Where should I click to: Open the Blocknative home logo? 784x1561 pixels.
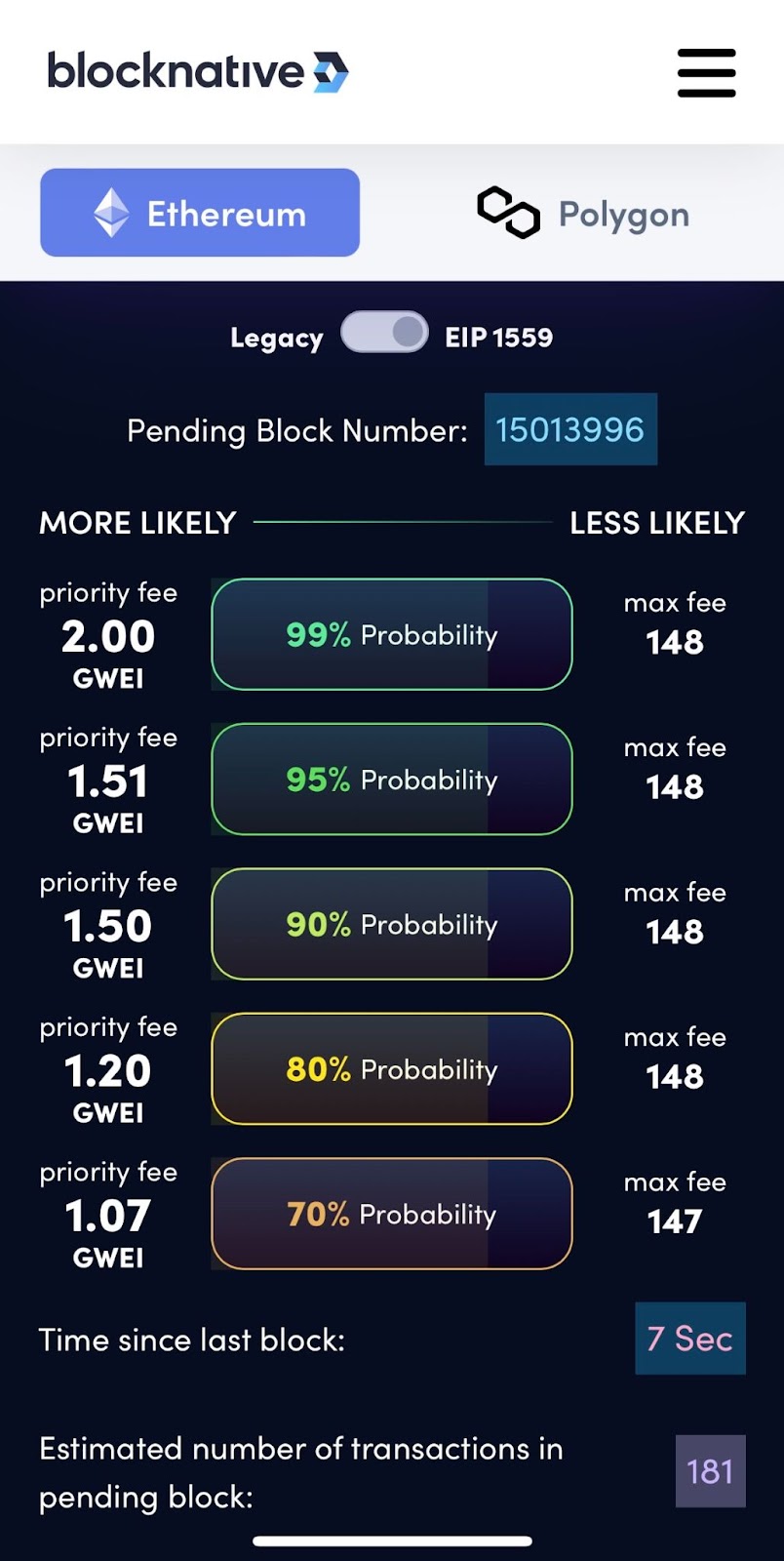tap(198, 71)
